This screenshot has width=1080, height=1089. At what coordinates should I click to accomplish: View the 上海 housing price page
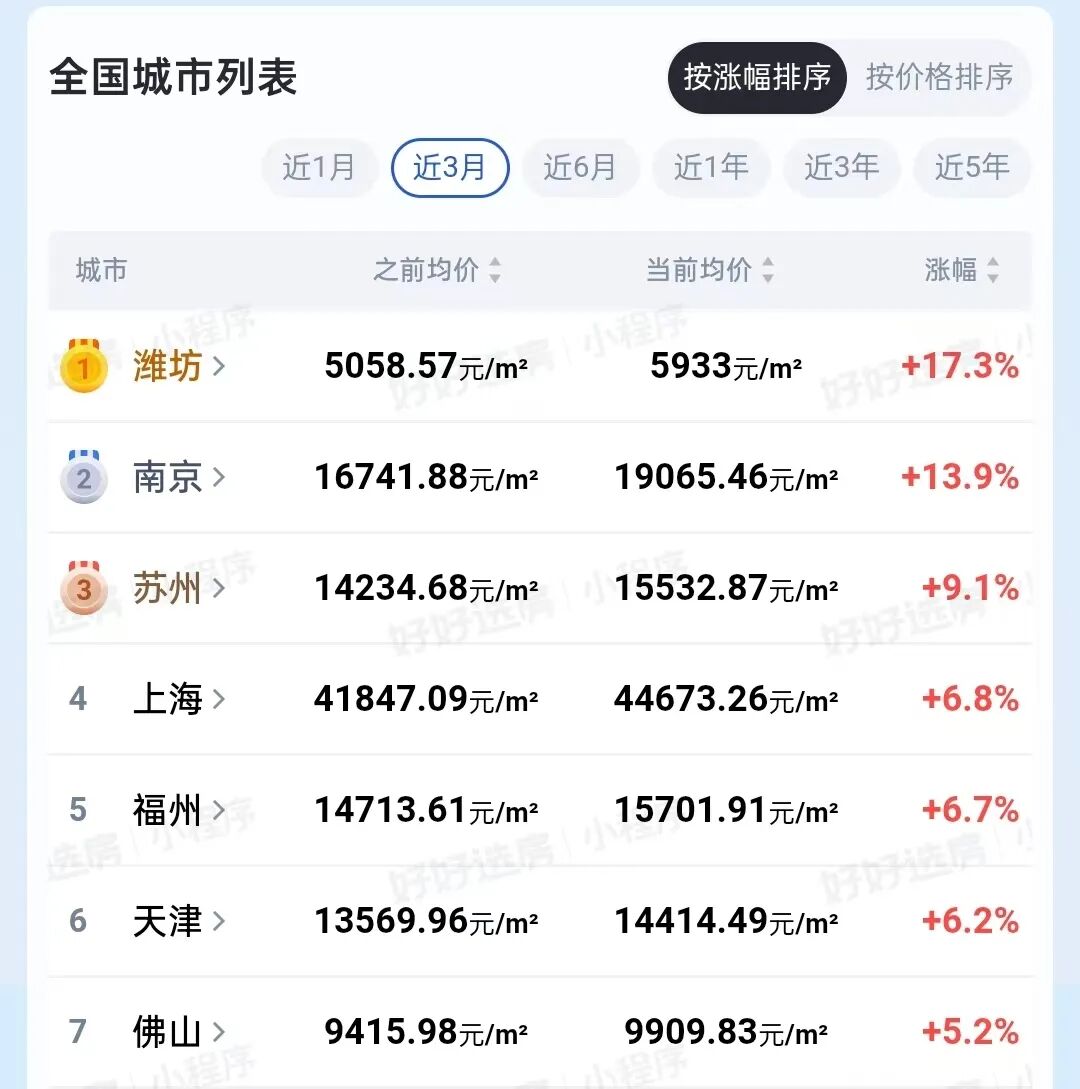(x=178, y=699)
